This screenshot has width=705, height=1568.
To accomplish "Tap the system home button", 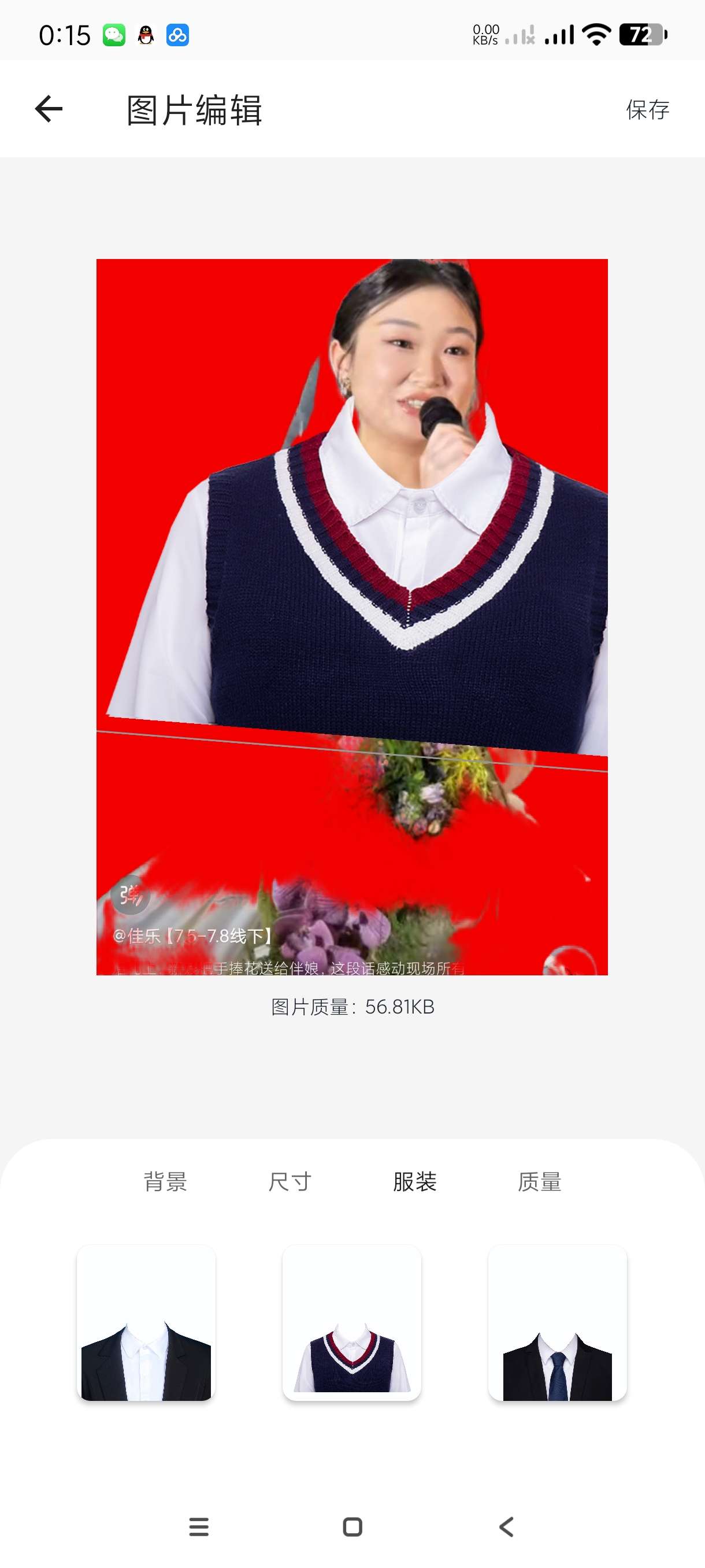I will tap(352, 1526).
